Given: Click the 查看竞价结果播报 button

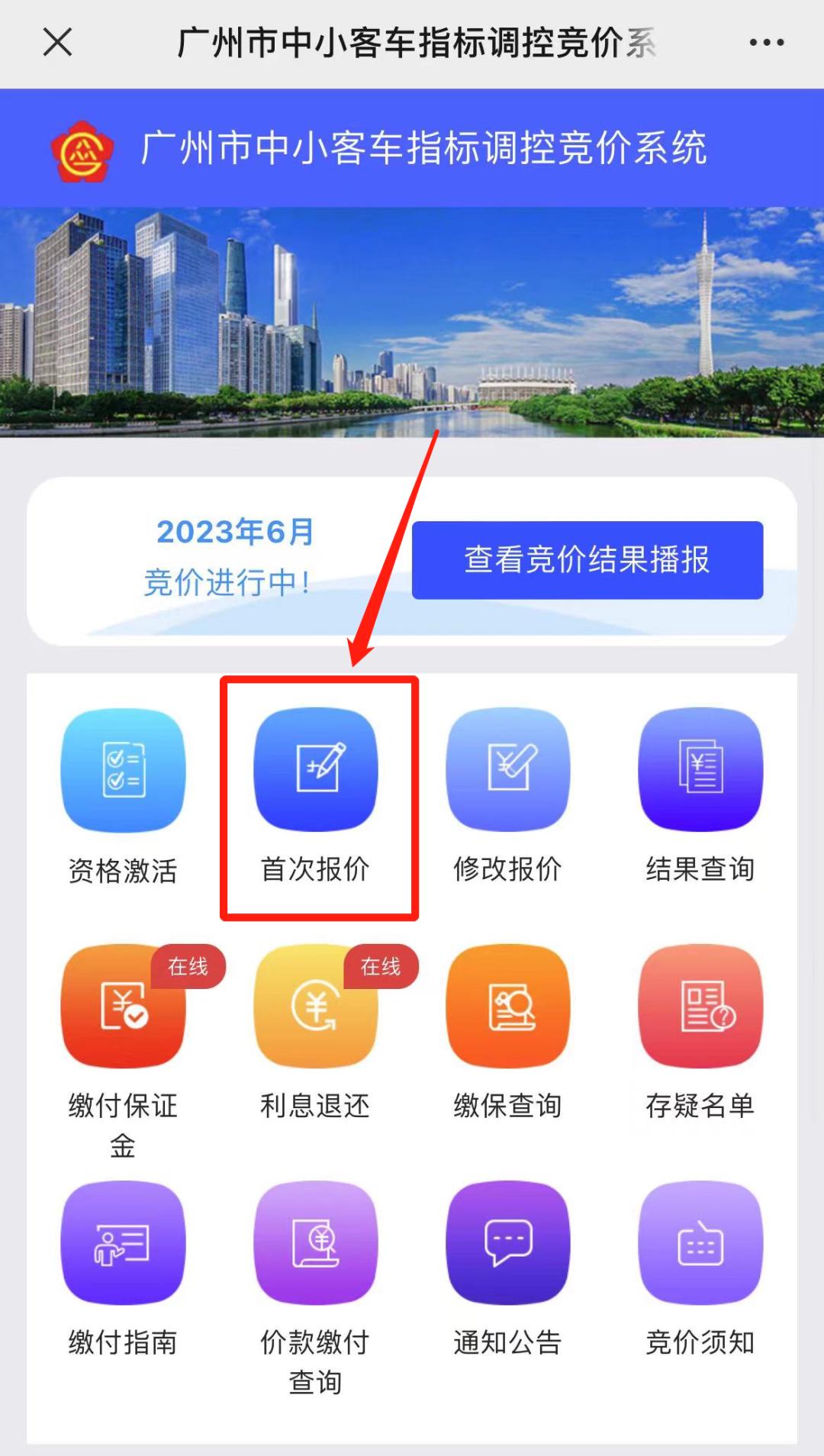Looking at the screenshot, I should [586, 561].
